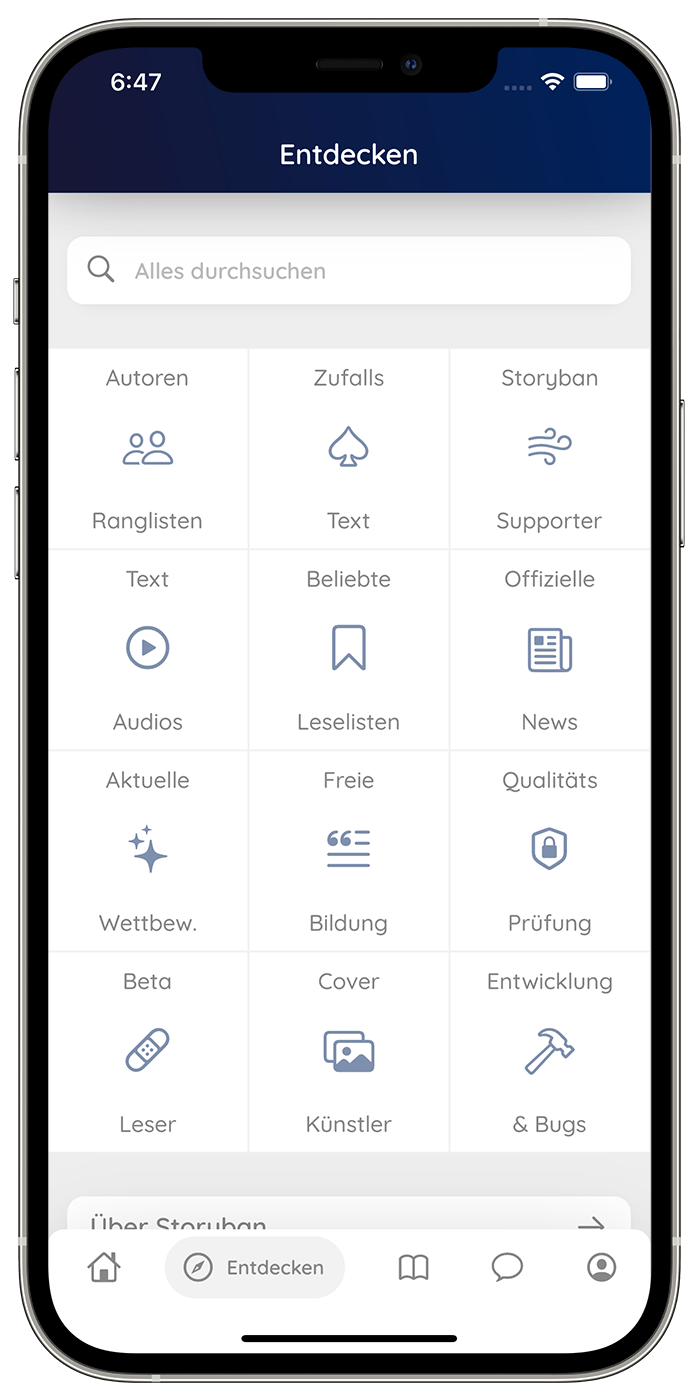Switch to the book library tab
698x1400 pixels.
click(413, 1268)
